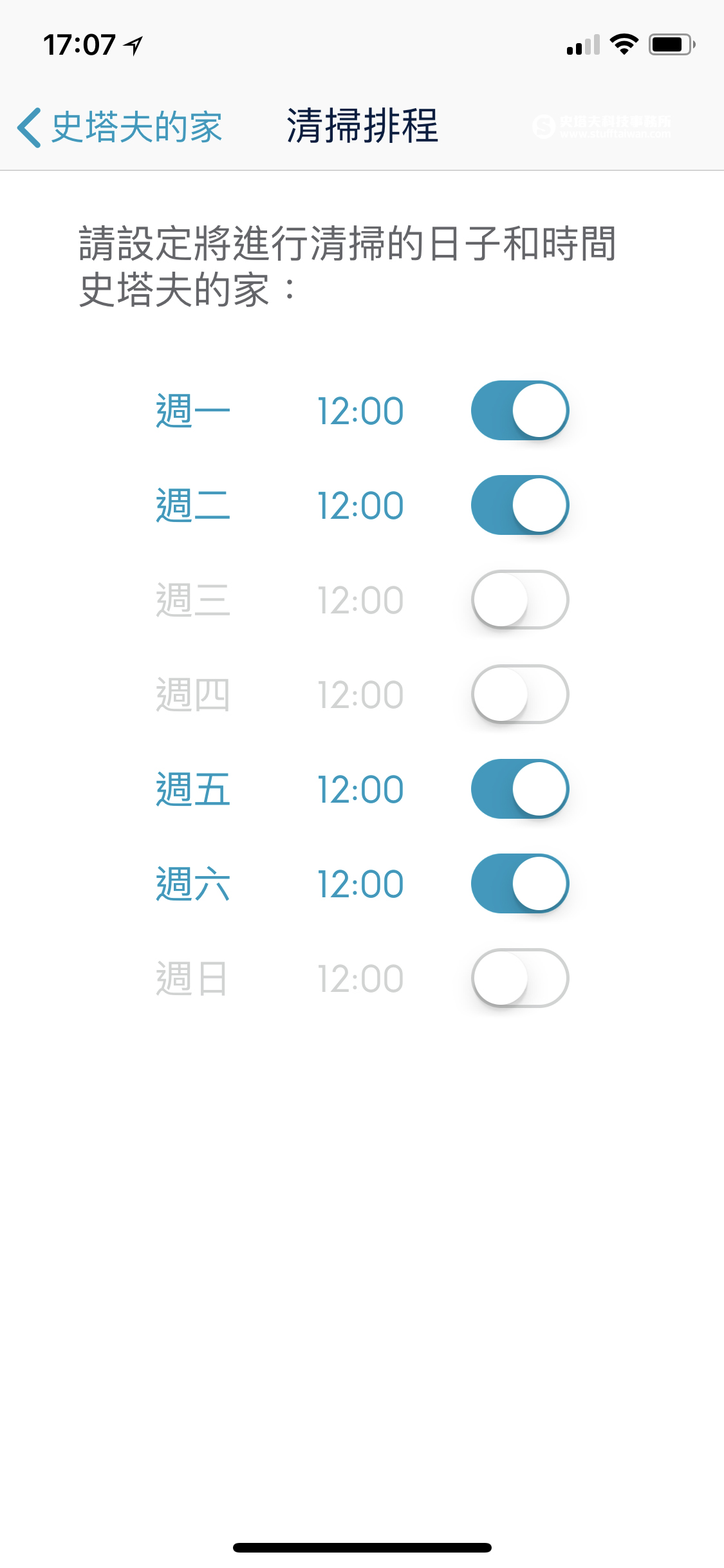The image size is (724, 1568).
Task: Switch on the 週四 schedule
Action: point(520,695)
